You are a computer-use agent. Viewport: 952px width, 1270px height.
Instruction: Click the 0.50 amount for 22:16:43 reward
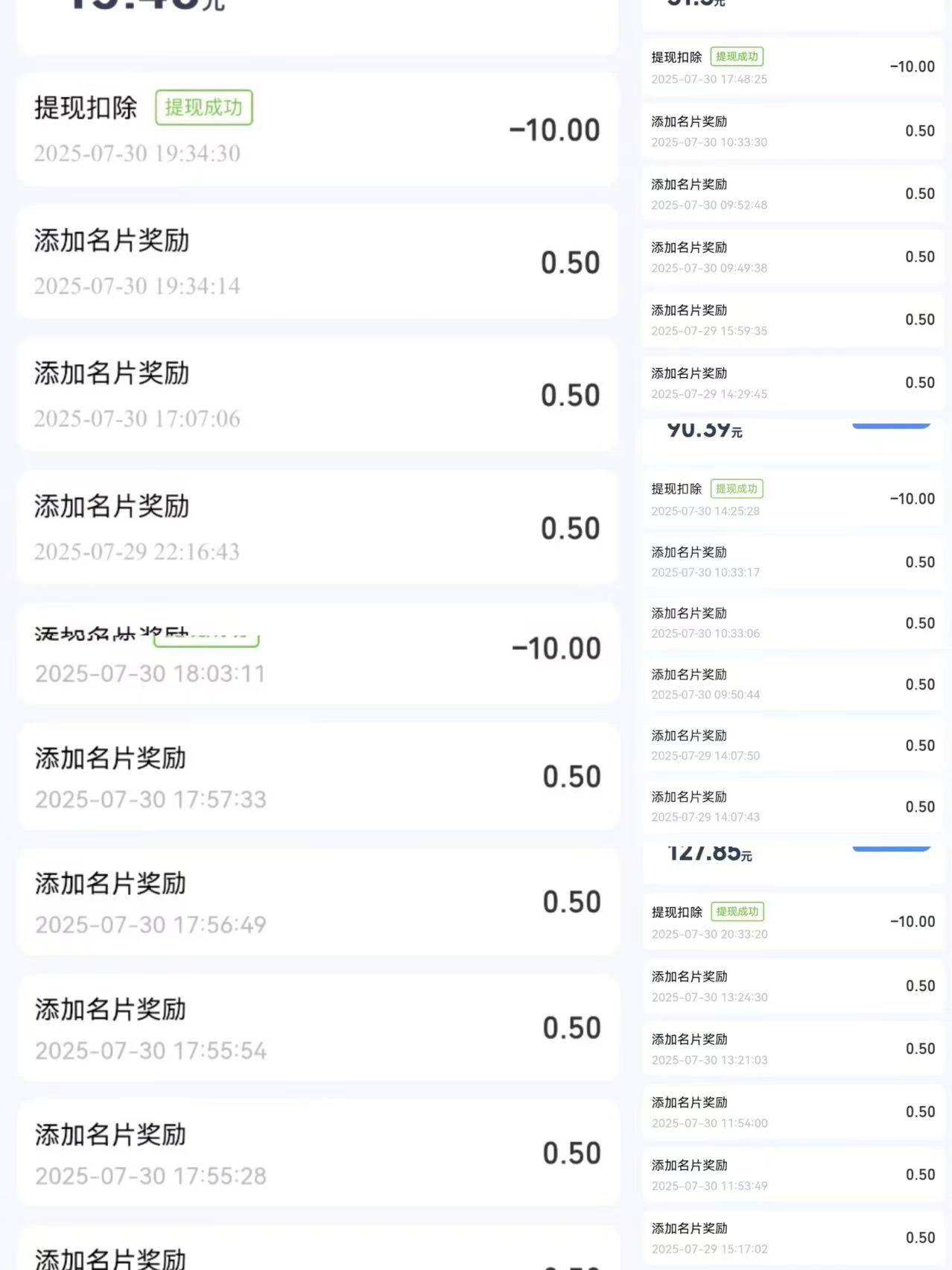[x=571, y=526]
